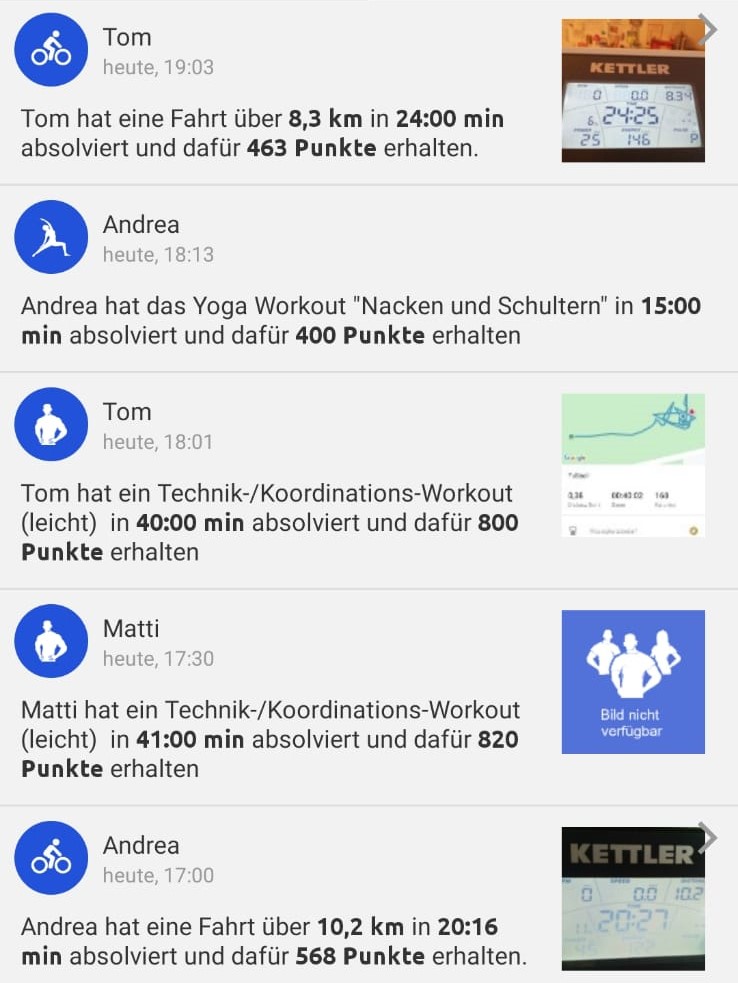Image resolution: width=738 pixels, height=983 pixels.
Task: Tap the chevron arrow on Andrea's 17:00 ride
Action: [709, 837]
